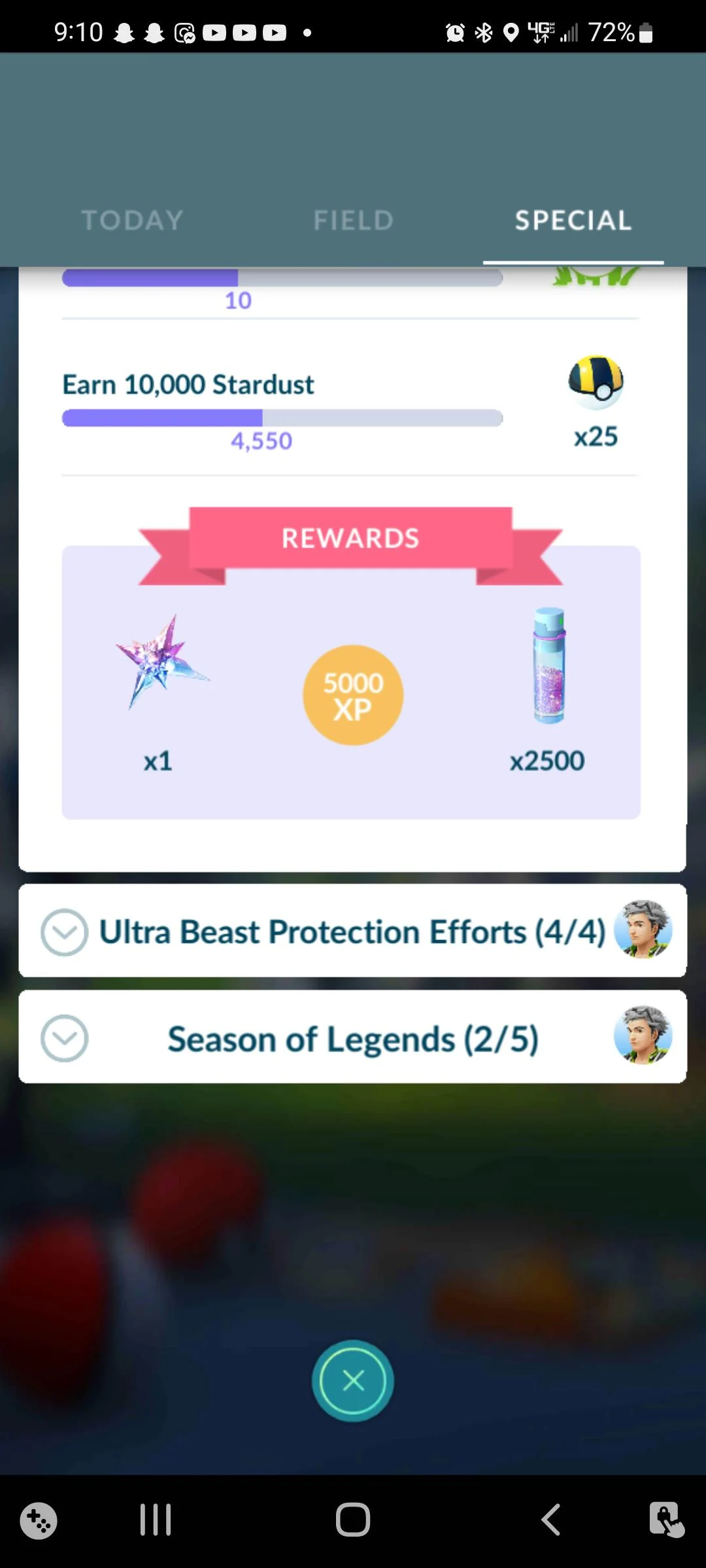Expand Season of Legends research
Image resolution: width=706 pixels, height=1568 pixels.
(64, 1038)
